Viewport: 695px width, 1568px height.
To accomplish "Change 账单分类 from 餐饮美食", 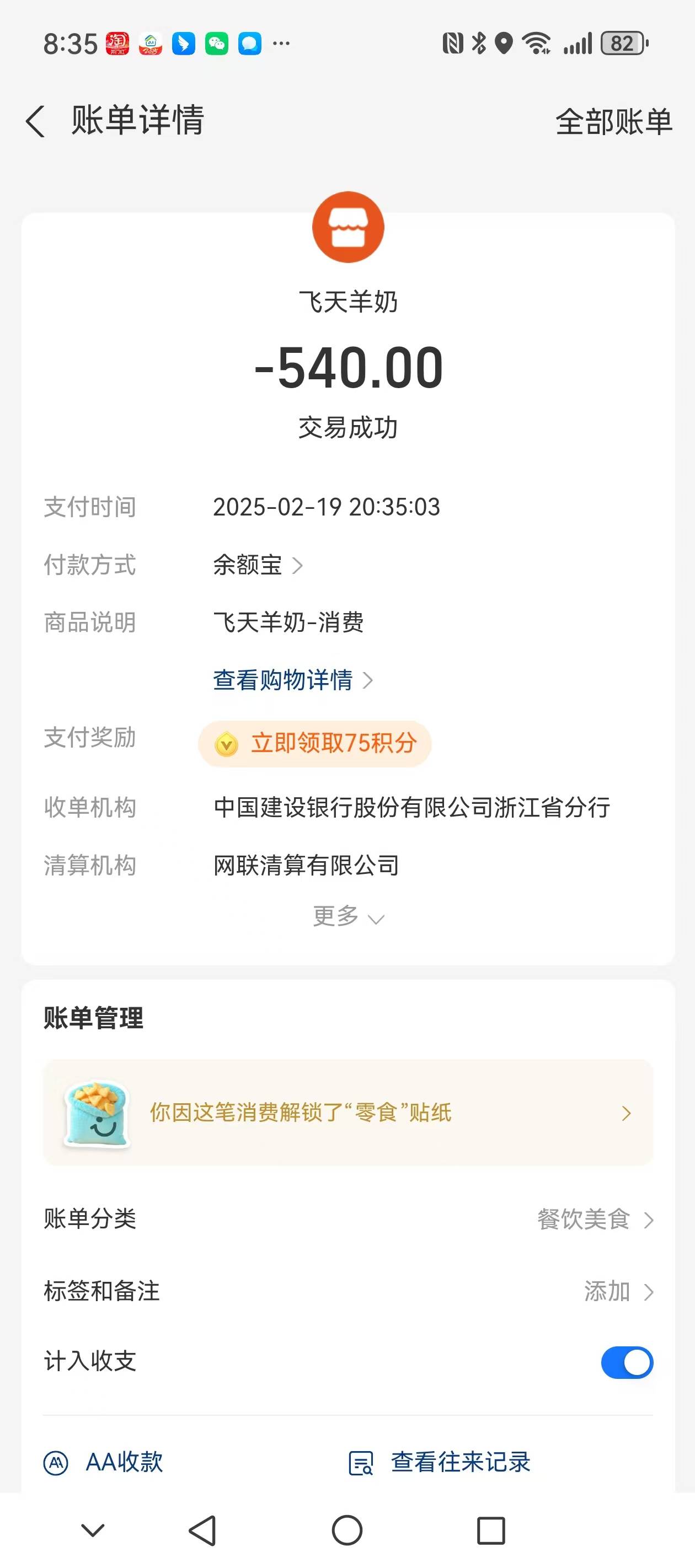I will click(594, 1219).
